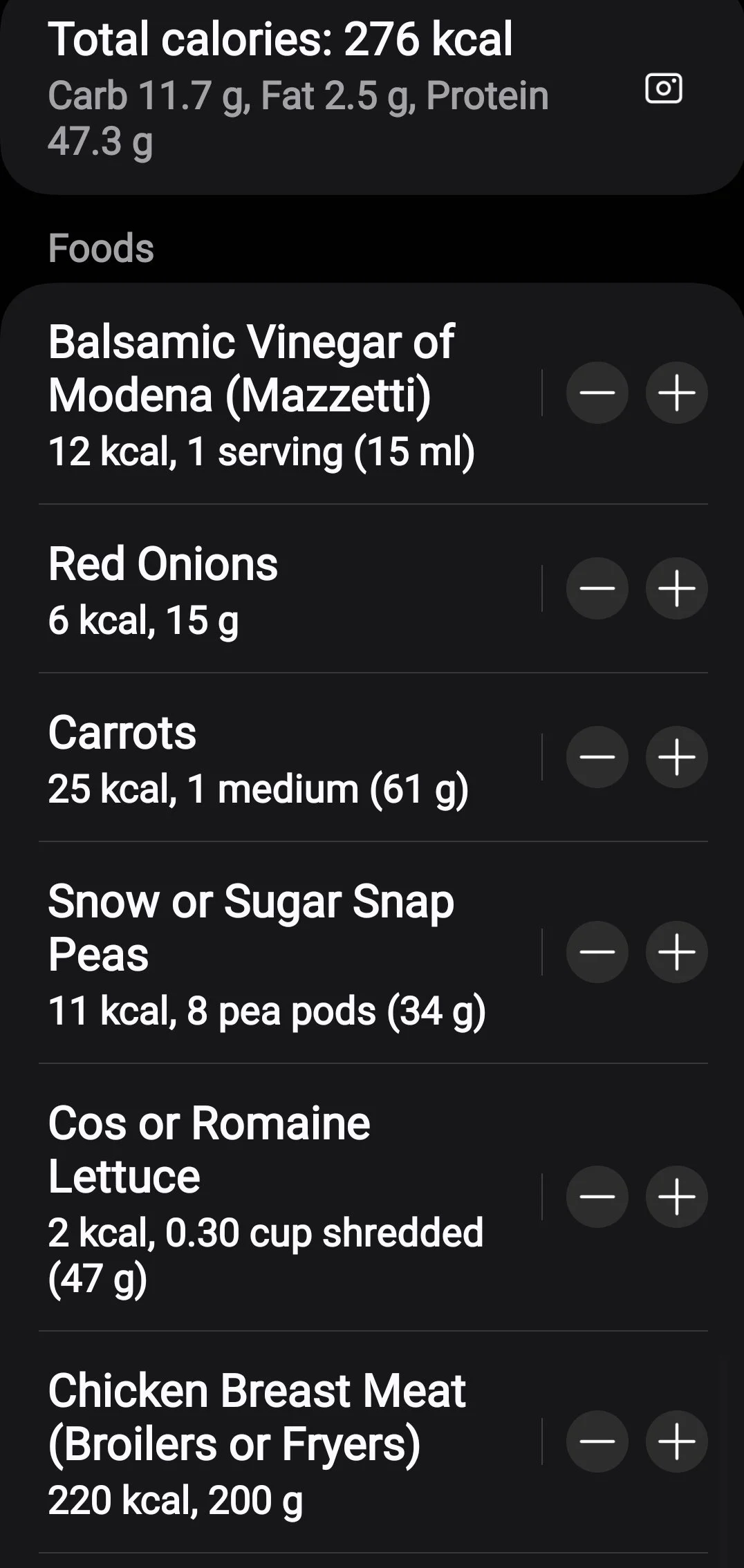Click the plus icon for Snow or Sugar Snap Peas
The width and height of the screenshot is (744, 1568).
pyautogui.click(x=676, y=953)
